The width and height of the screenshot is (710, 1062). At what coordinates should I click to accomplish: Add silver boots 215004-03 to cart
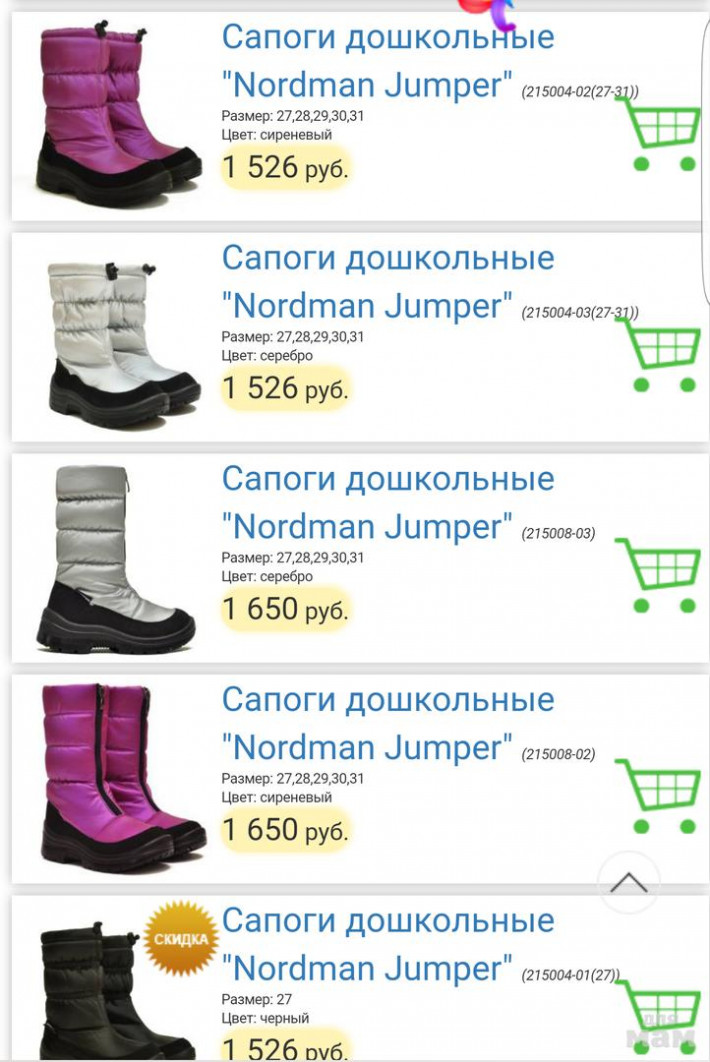pyautogui.click(x=659, y=356)
